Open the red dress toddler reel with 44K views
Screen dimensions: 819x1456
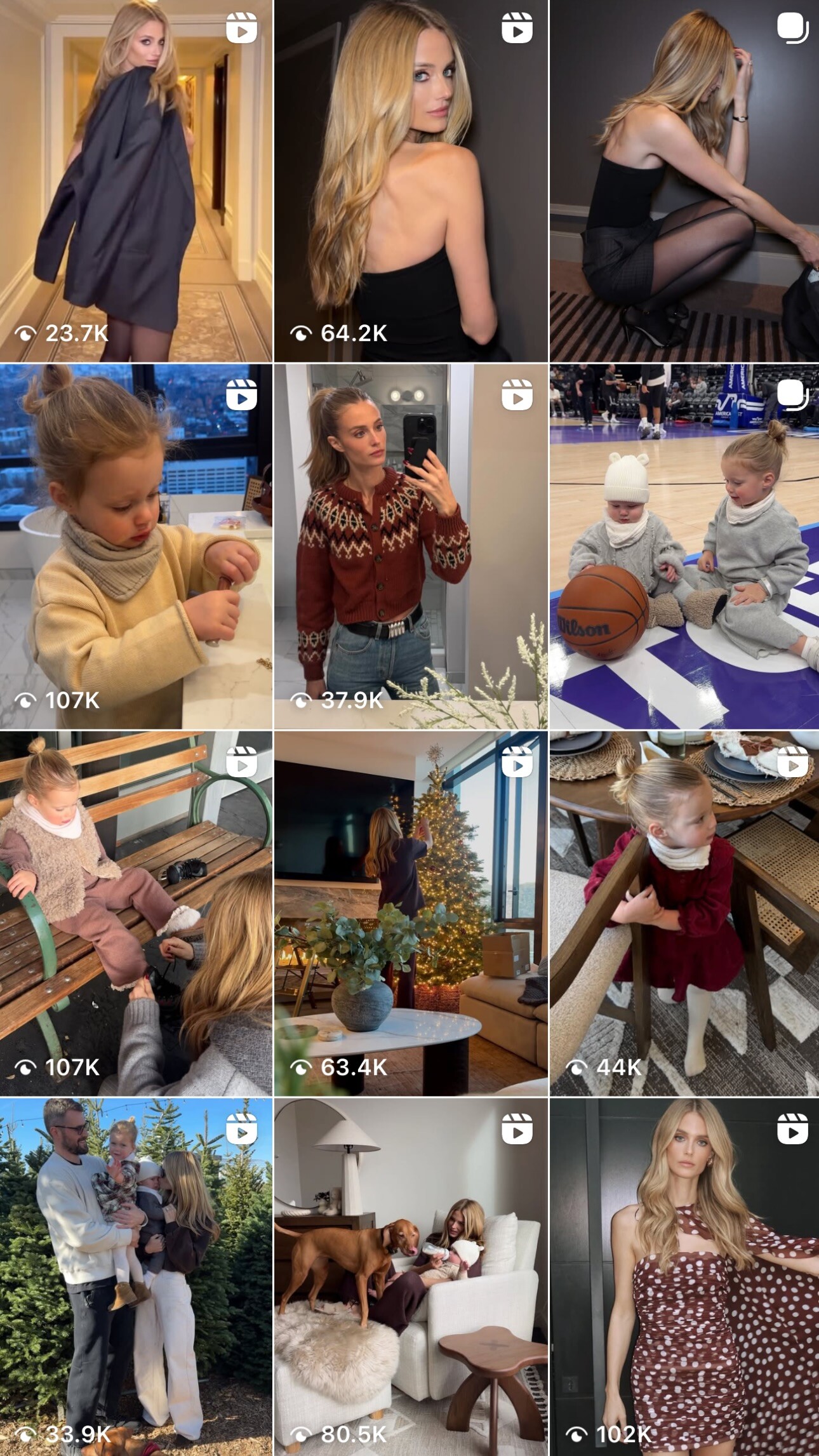pos(684,913)
